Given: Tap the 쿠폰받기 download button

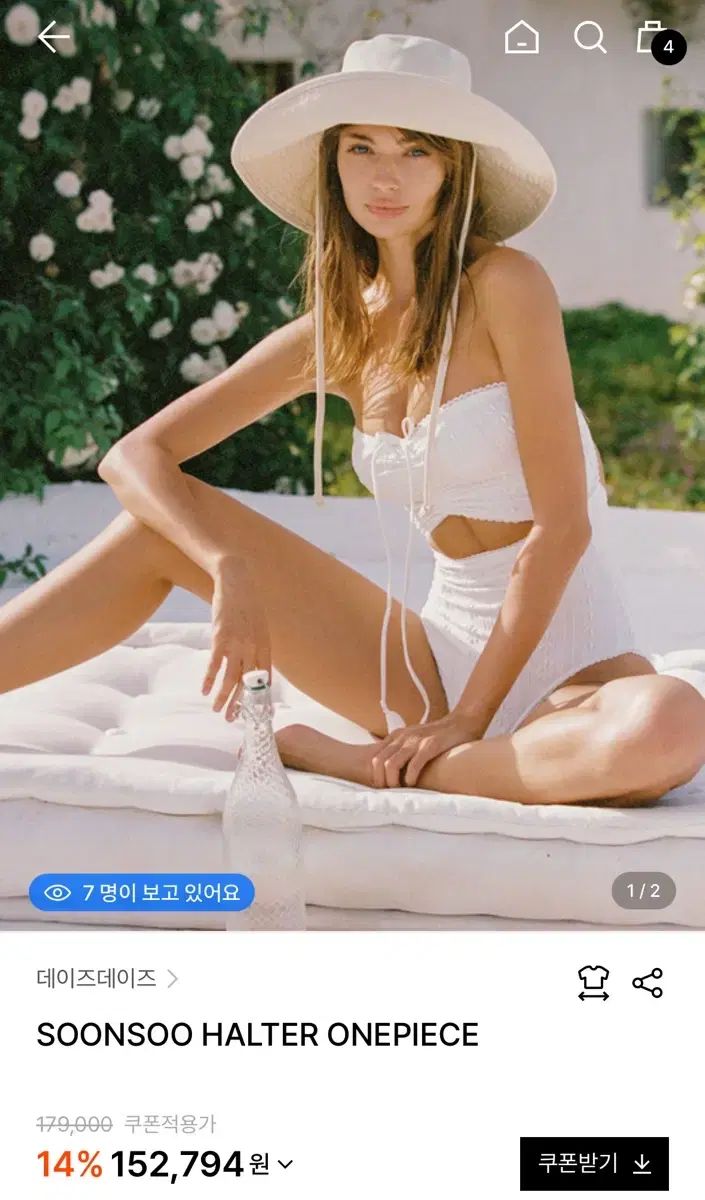Looking at the screenshot, I should click(x=594, y=1163).
